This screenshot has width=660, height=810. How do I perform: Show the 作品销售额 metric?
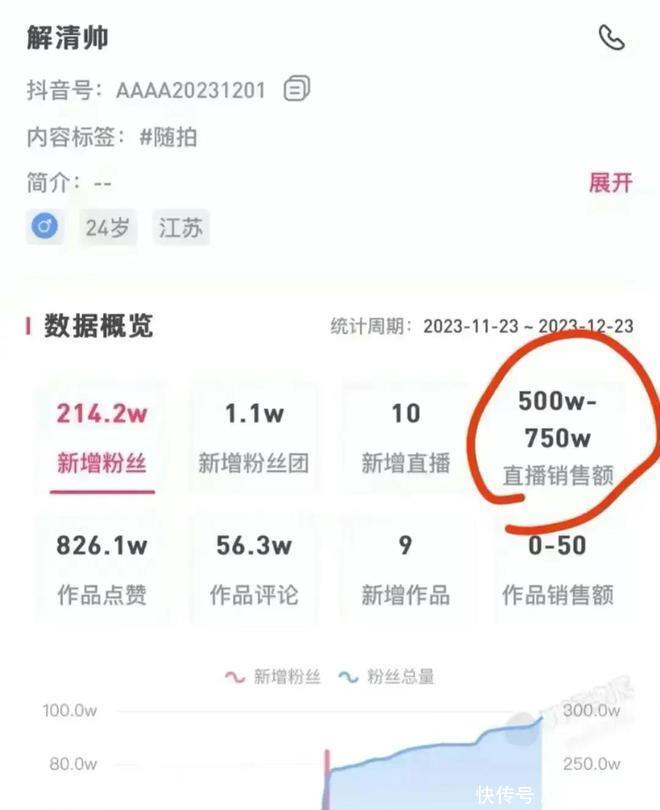(x=558, y=570)
